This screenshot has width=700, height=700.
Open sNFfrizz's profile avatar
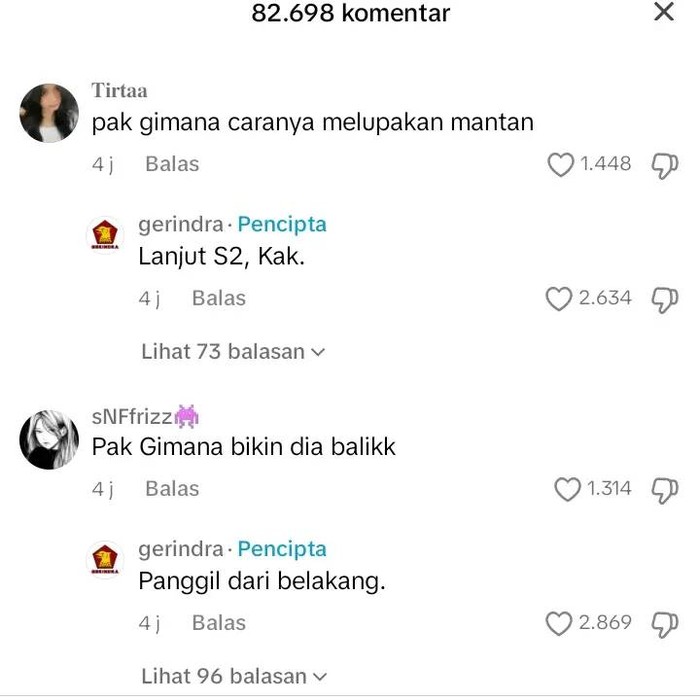tap(49, 439)
